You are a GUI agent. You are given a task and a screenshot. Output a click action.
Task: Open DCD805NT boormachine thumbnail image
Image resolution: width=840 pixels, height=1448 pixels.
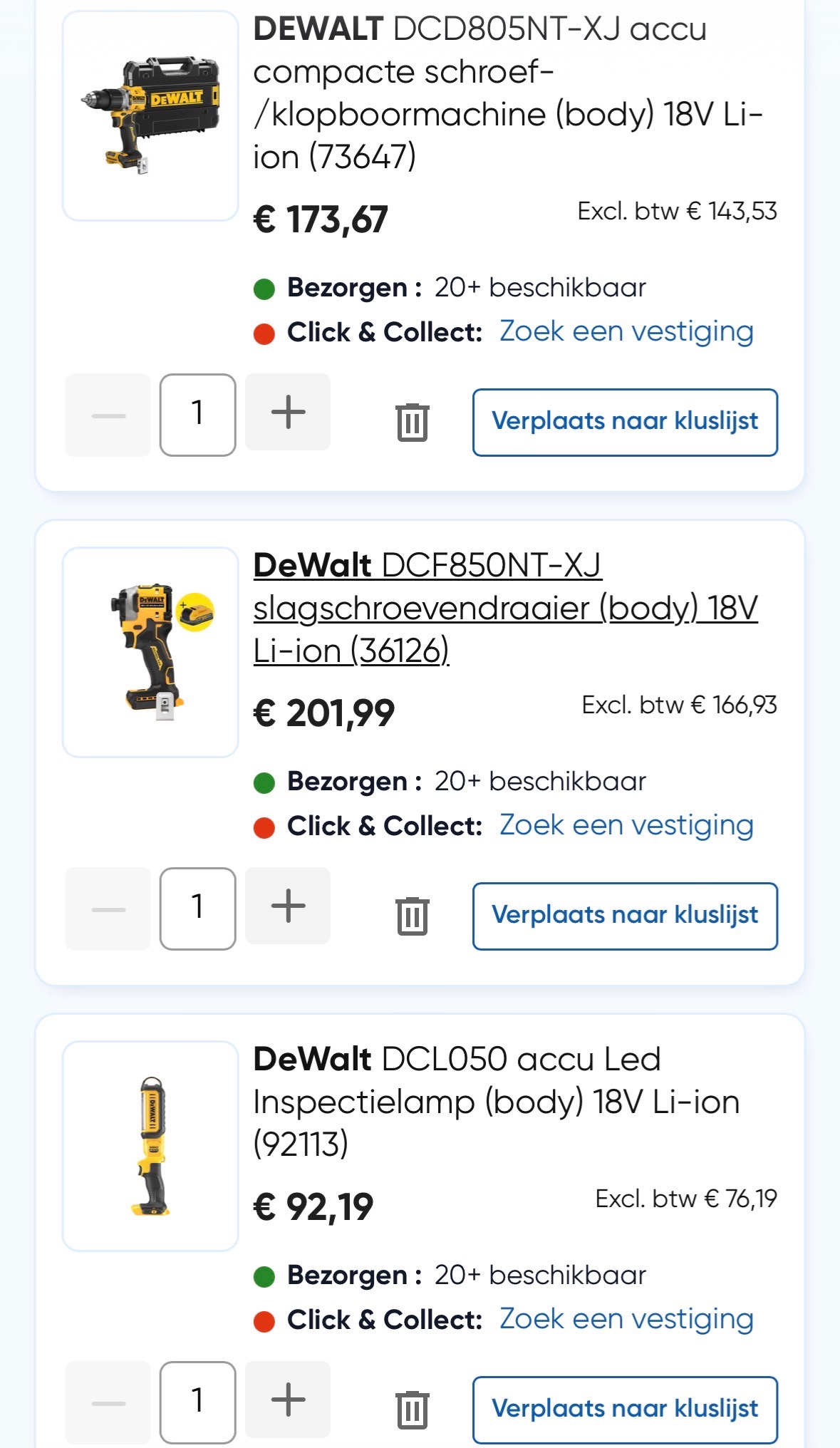[x=151, y=110]
